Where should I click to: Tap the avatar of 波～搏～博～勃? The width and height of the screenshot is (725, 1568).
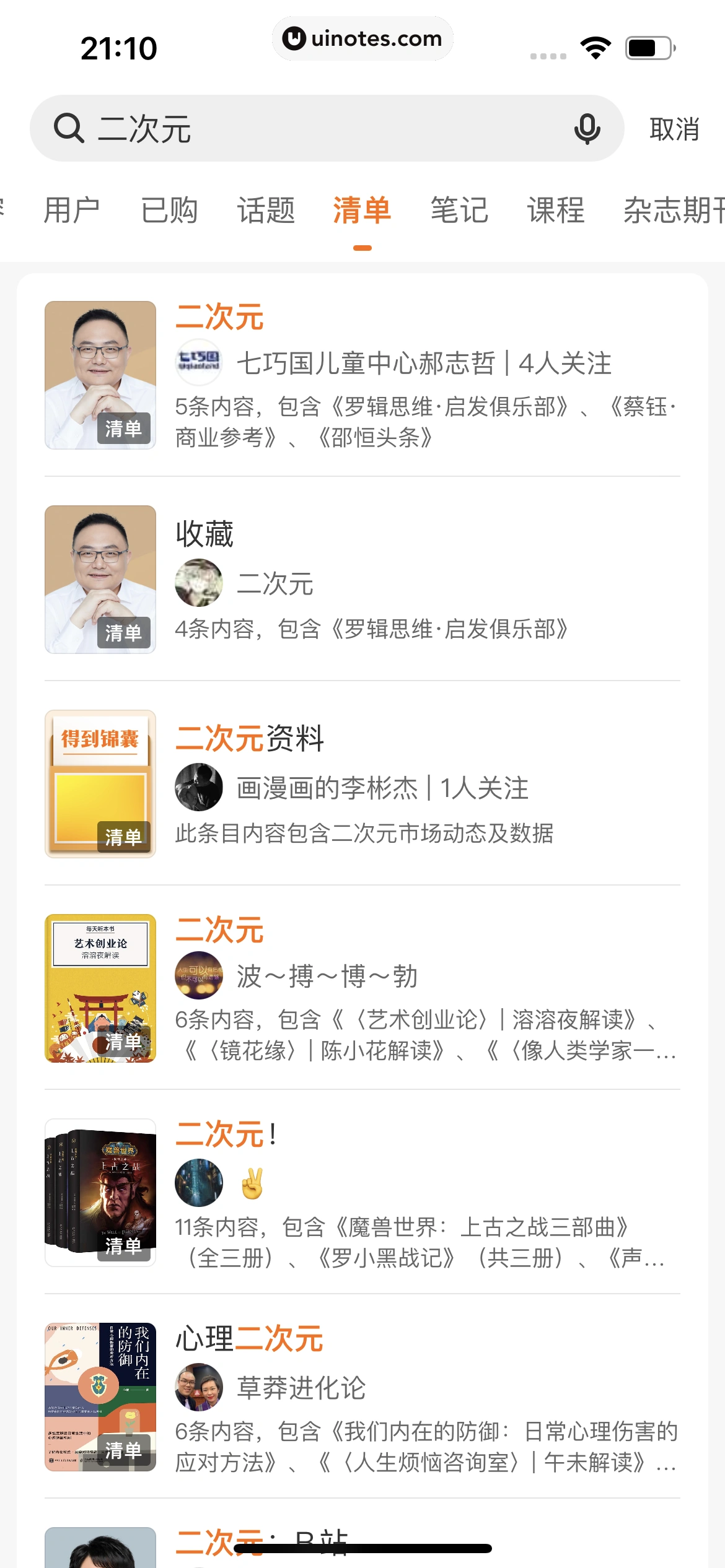pyautogui.click(x=198, y=975)
